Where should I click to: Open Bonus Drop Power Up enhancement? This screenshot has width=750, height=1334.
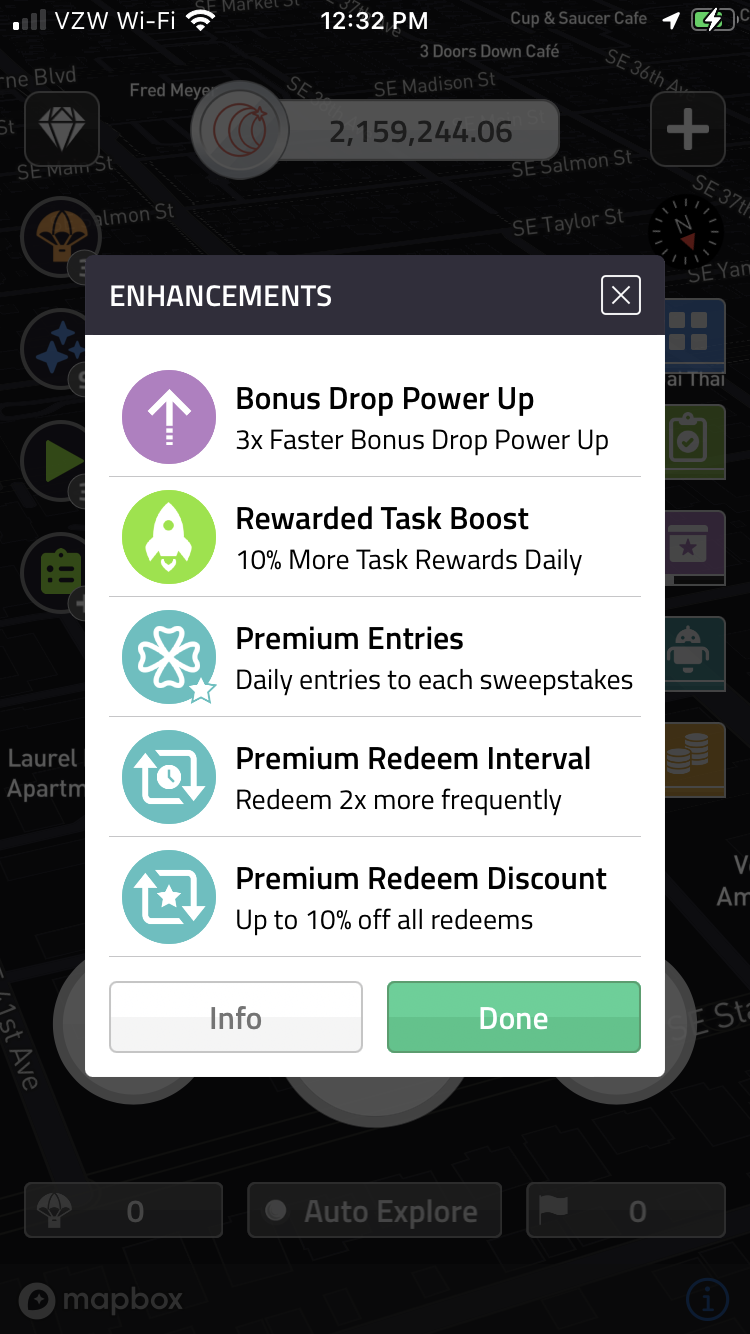(375, 417)
